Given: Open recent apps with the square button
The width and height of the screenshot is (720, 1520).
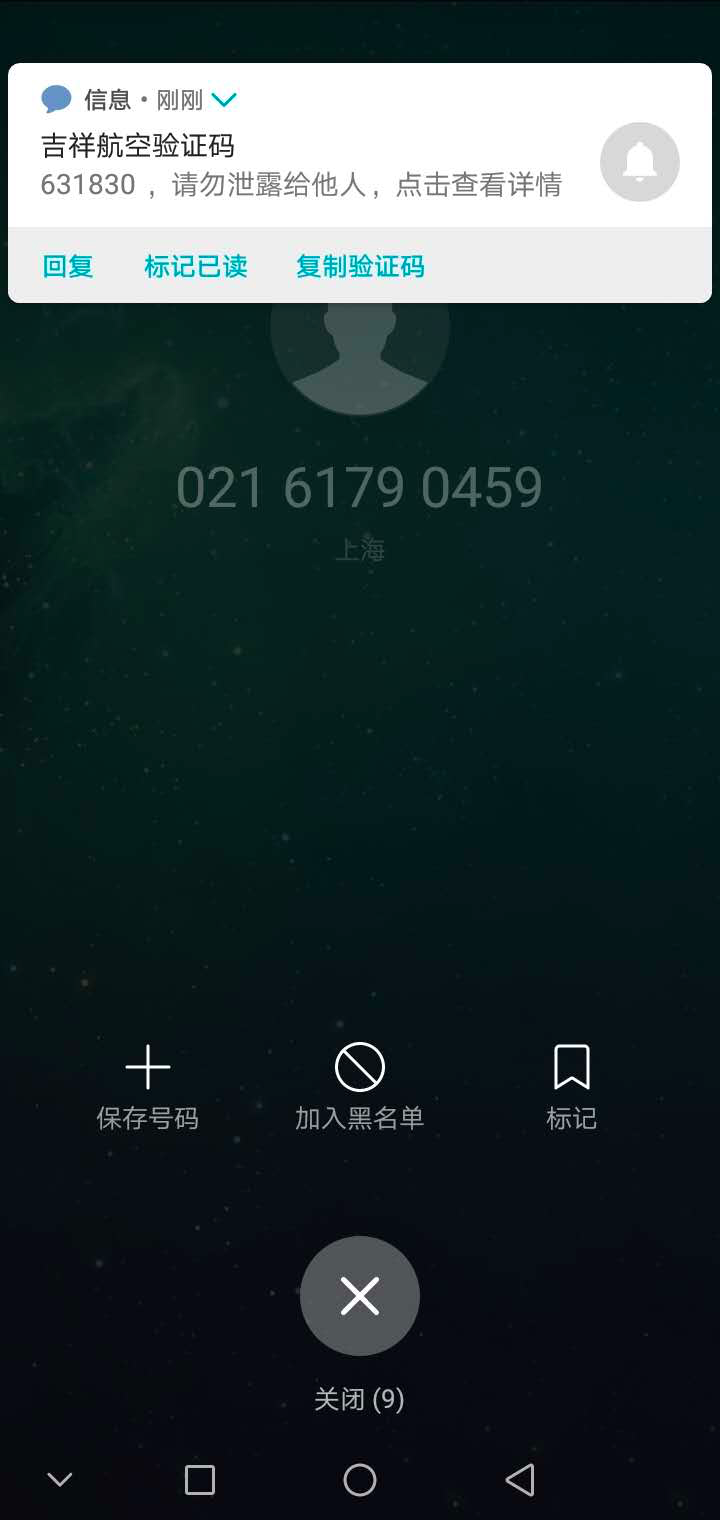Looking at the screenshot, I should pyautogui.click(x=200, y=1480).
